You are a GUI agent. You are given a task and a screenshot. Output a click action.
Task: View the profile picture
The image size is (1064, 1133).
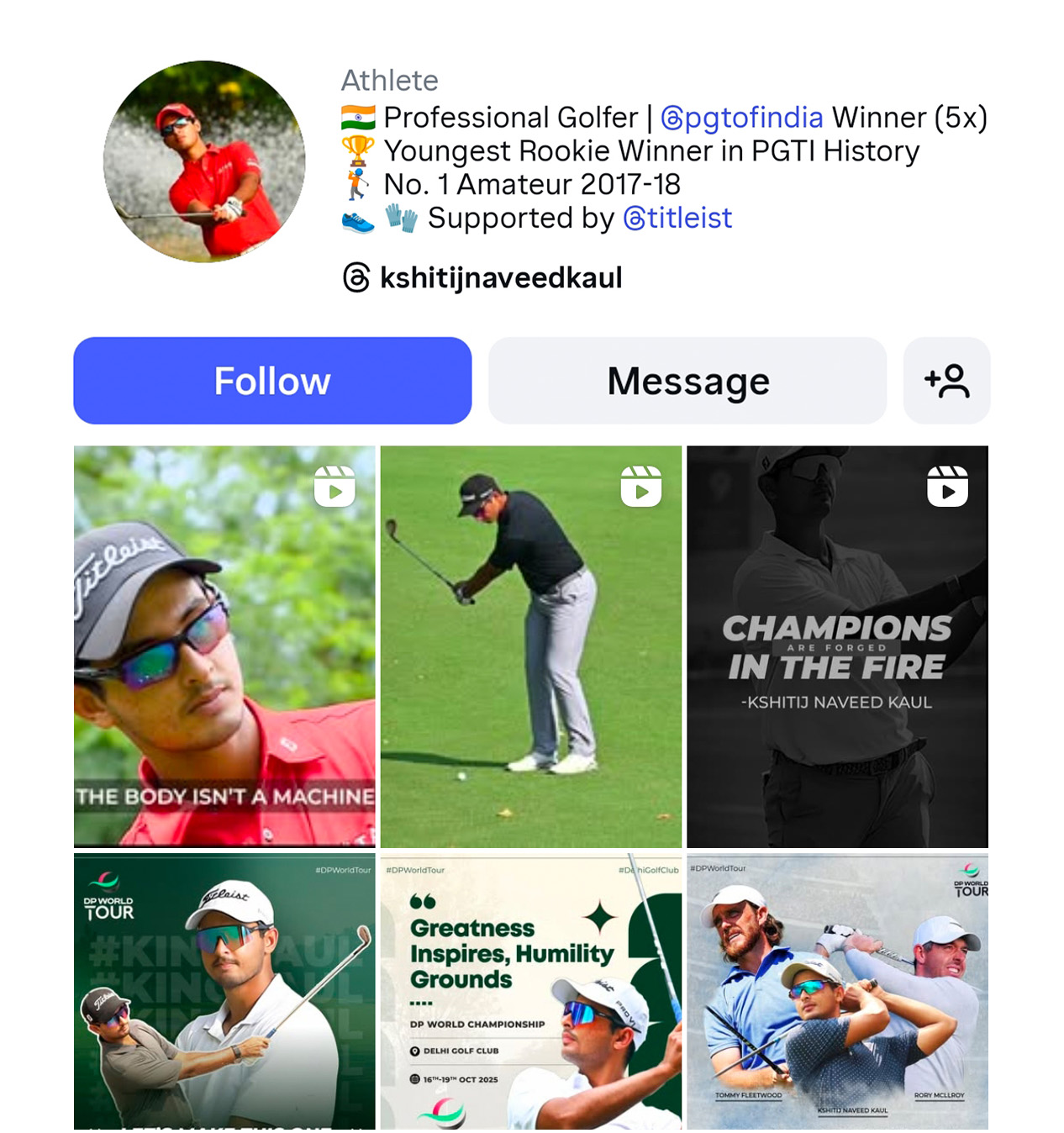[x=204, y=161]
